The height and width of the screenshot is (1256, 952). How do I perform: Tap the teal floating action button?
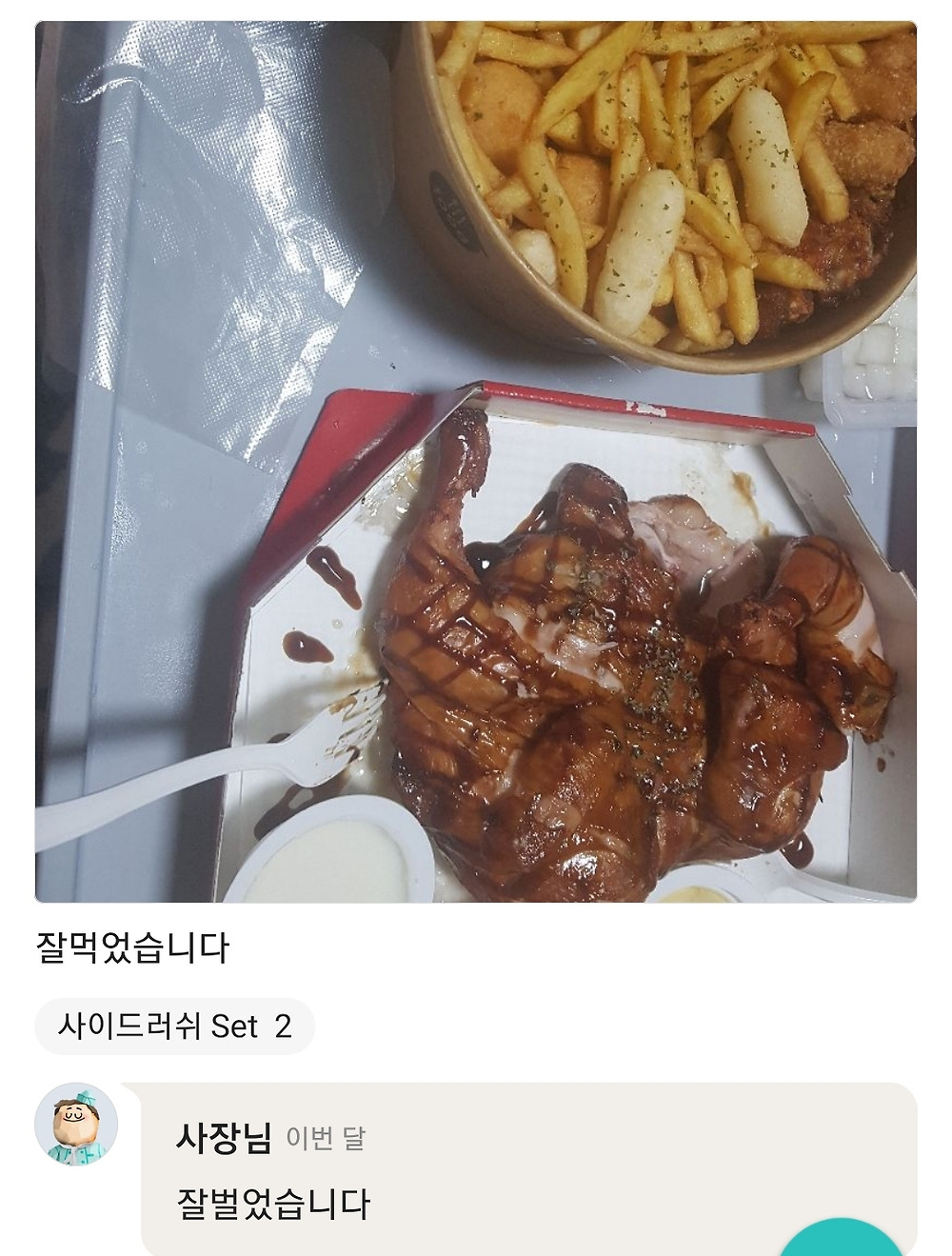click(x=840, y=1240)
